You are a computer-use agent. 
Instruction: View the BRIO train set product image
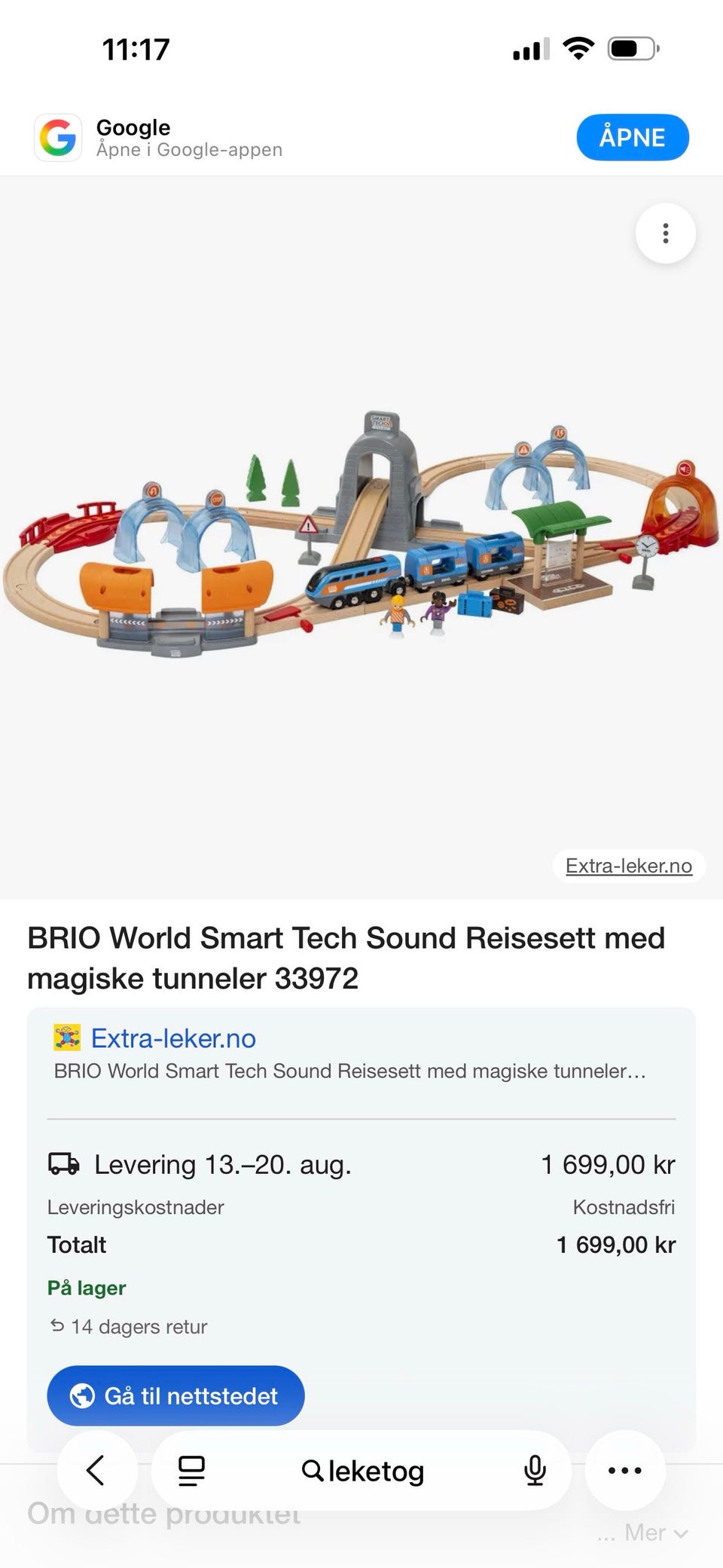click(361, 535)
